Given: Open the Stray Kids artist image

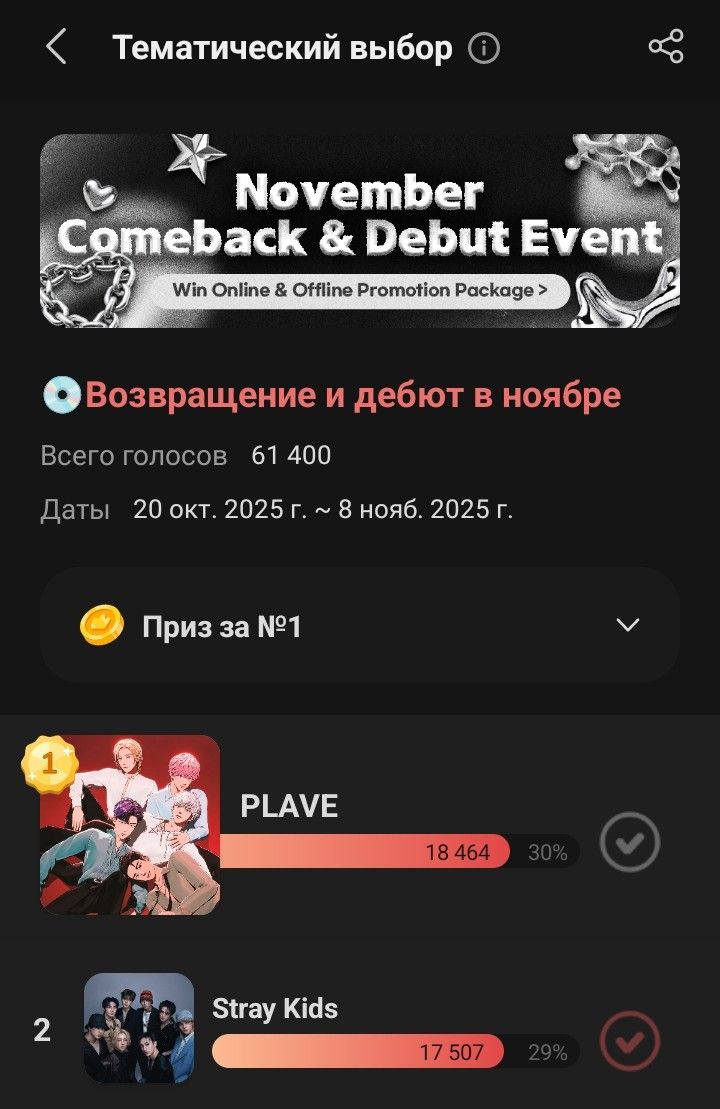Looking at the screenshot, I should (138, 1028).
